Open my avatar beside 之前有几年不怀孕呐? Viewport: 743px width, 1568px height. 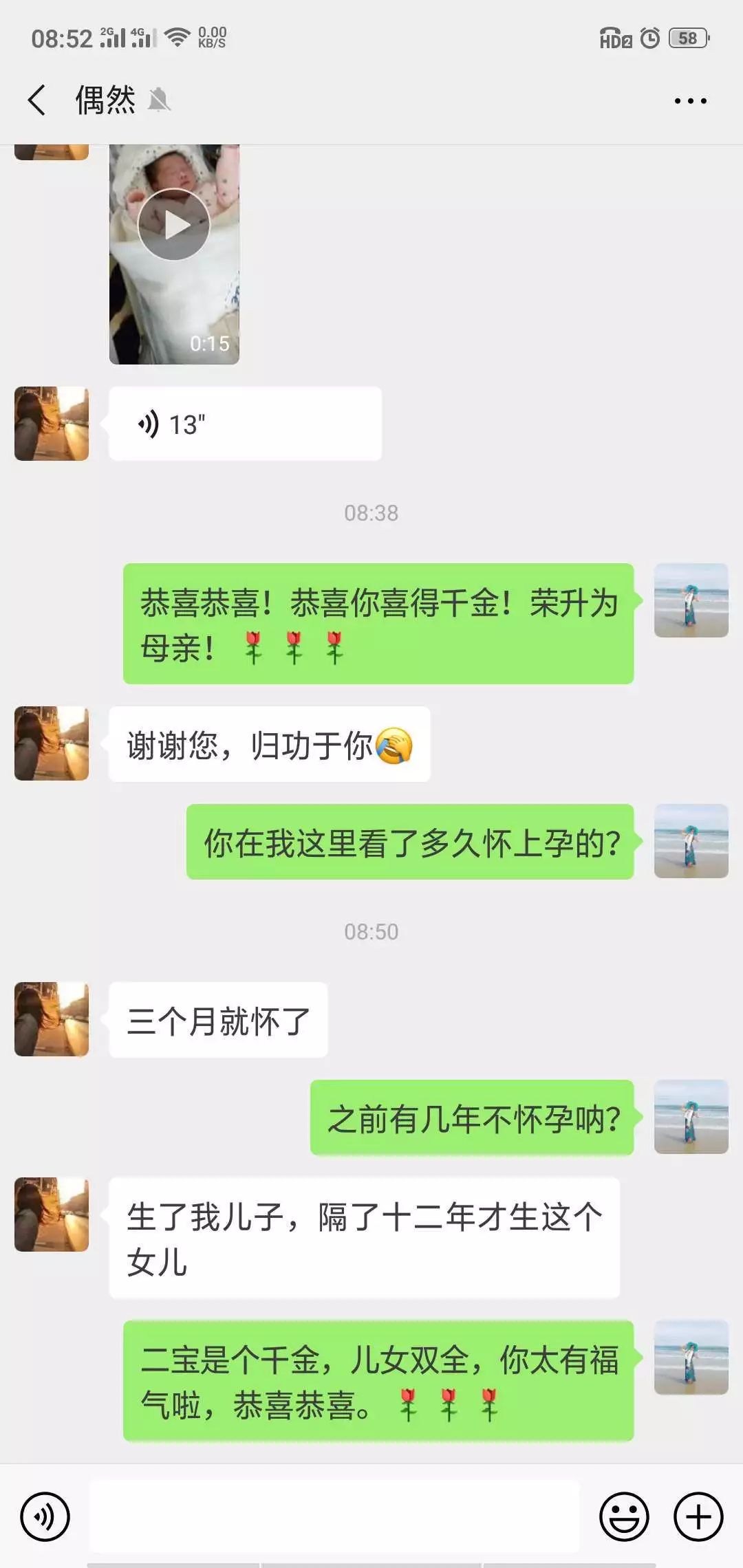pos(691,1117)
